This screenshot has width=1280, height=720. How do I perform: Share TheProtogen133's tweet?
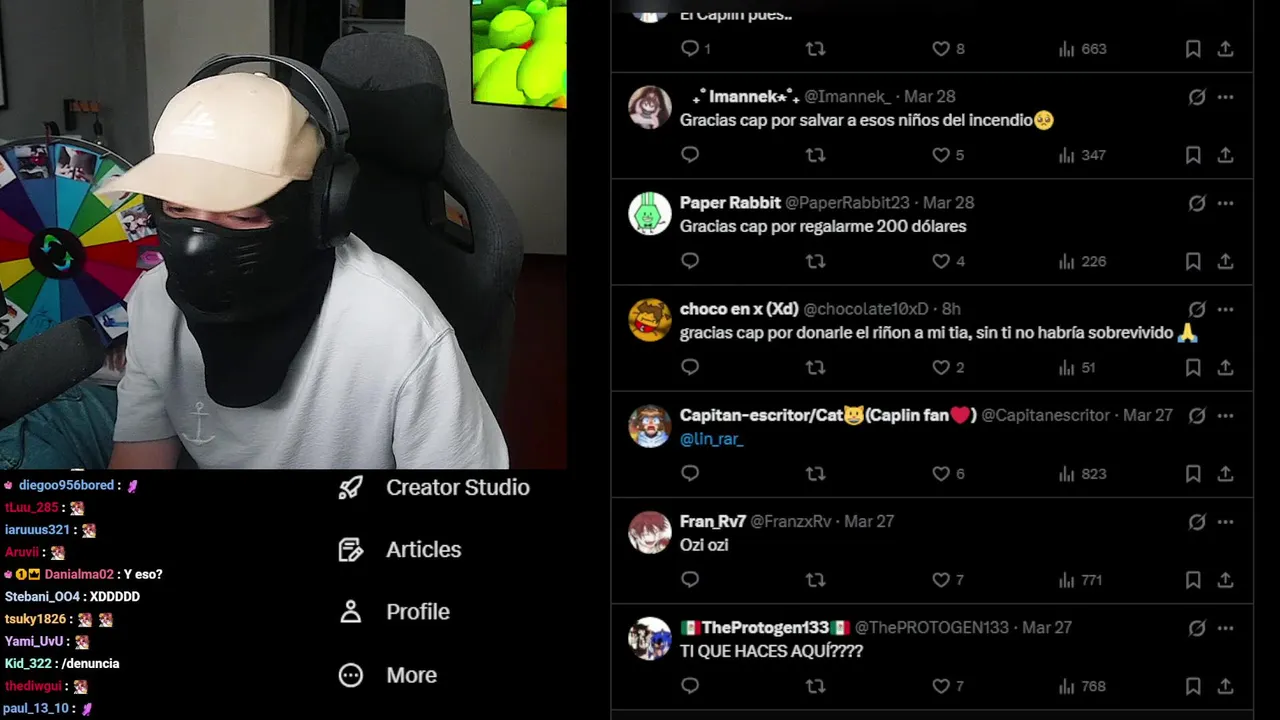(x=1225, y=686)
